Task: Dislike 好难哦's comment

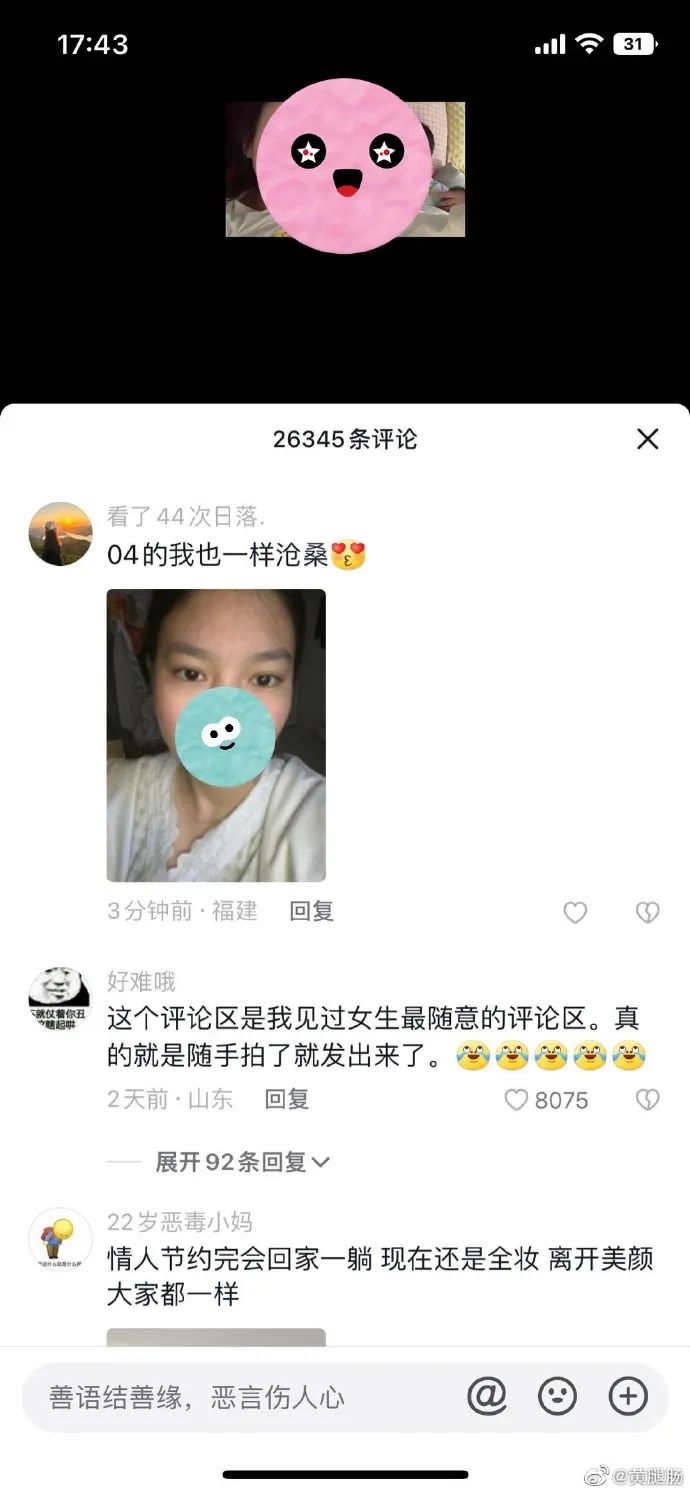Action: [647, 1100]
